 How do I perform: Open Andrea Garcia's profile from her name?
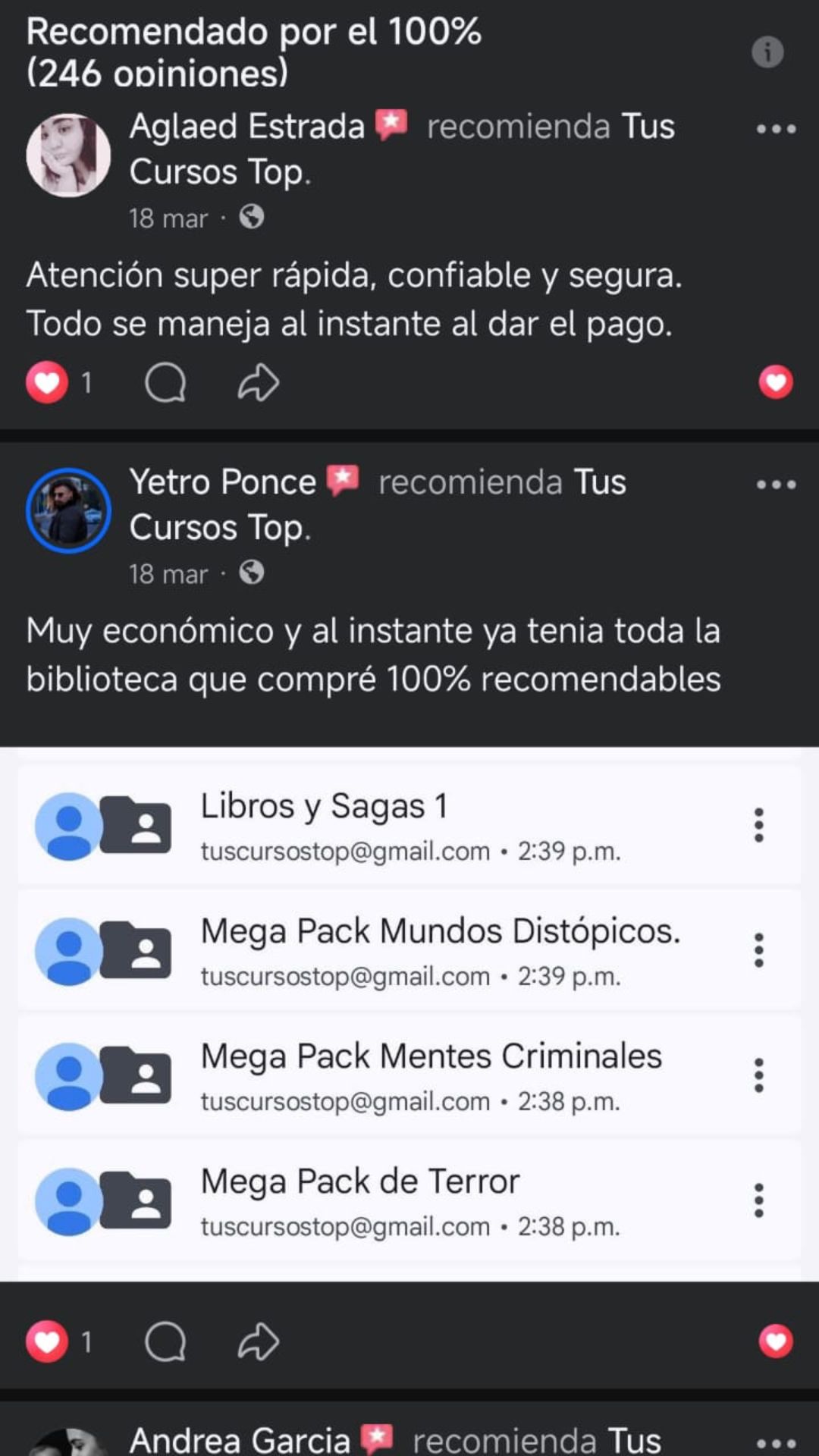[240, 1440]
